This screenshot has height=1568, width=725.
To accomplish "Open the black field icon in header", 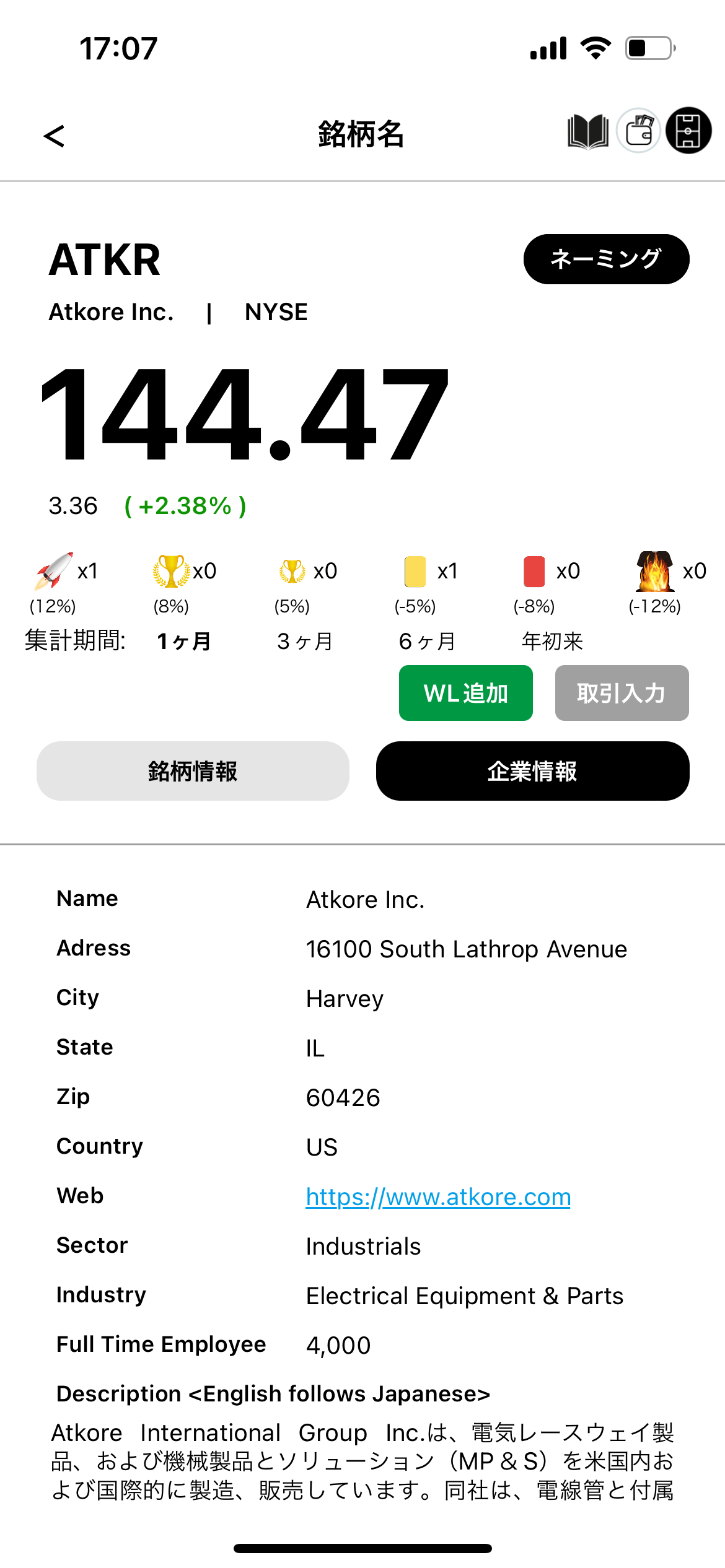I will (688, 131).
